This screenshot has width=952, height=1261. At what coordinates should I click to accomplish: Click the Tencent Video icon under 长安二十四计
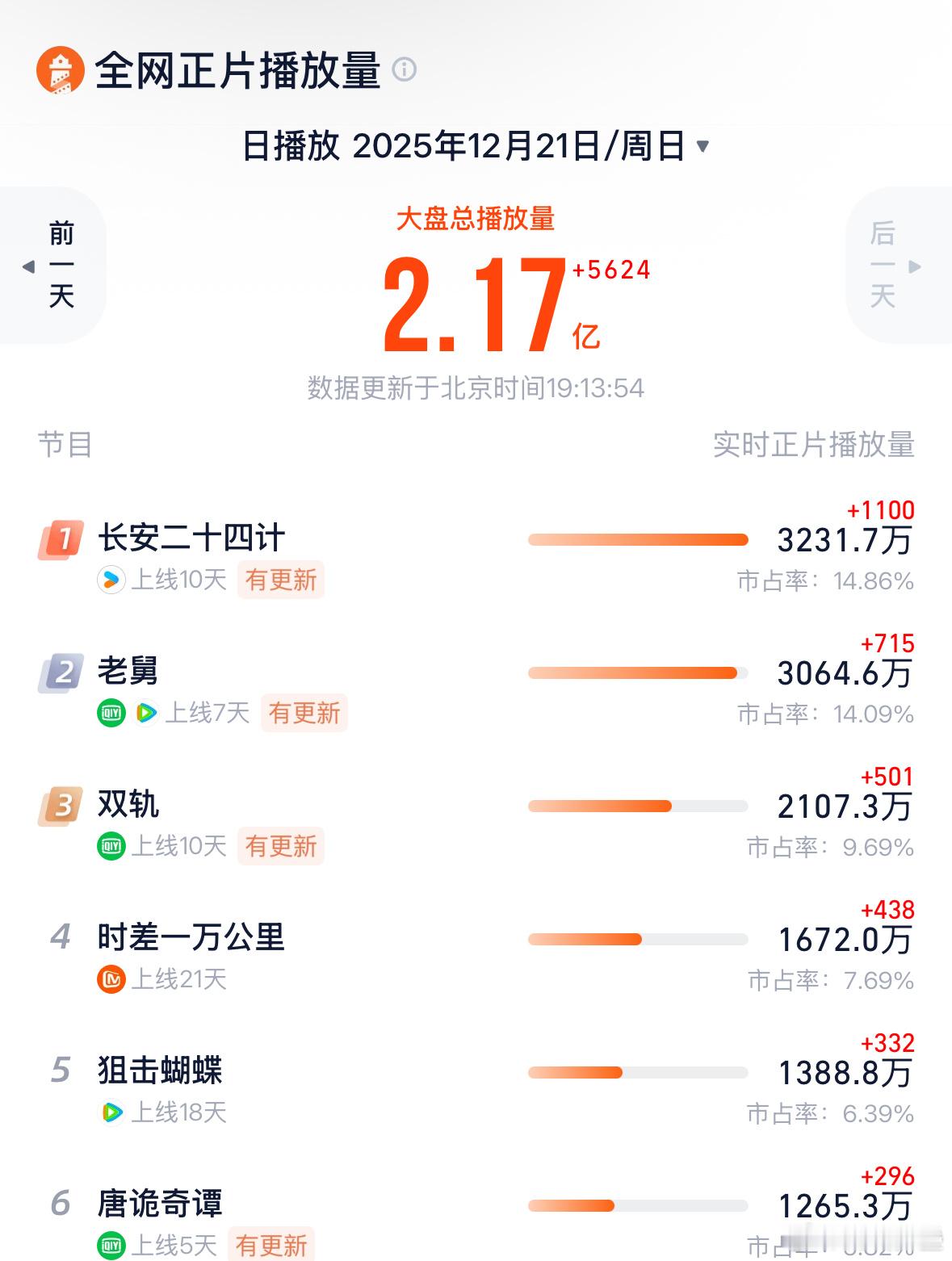click(112, 580)
